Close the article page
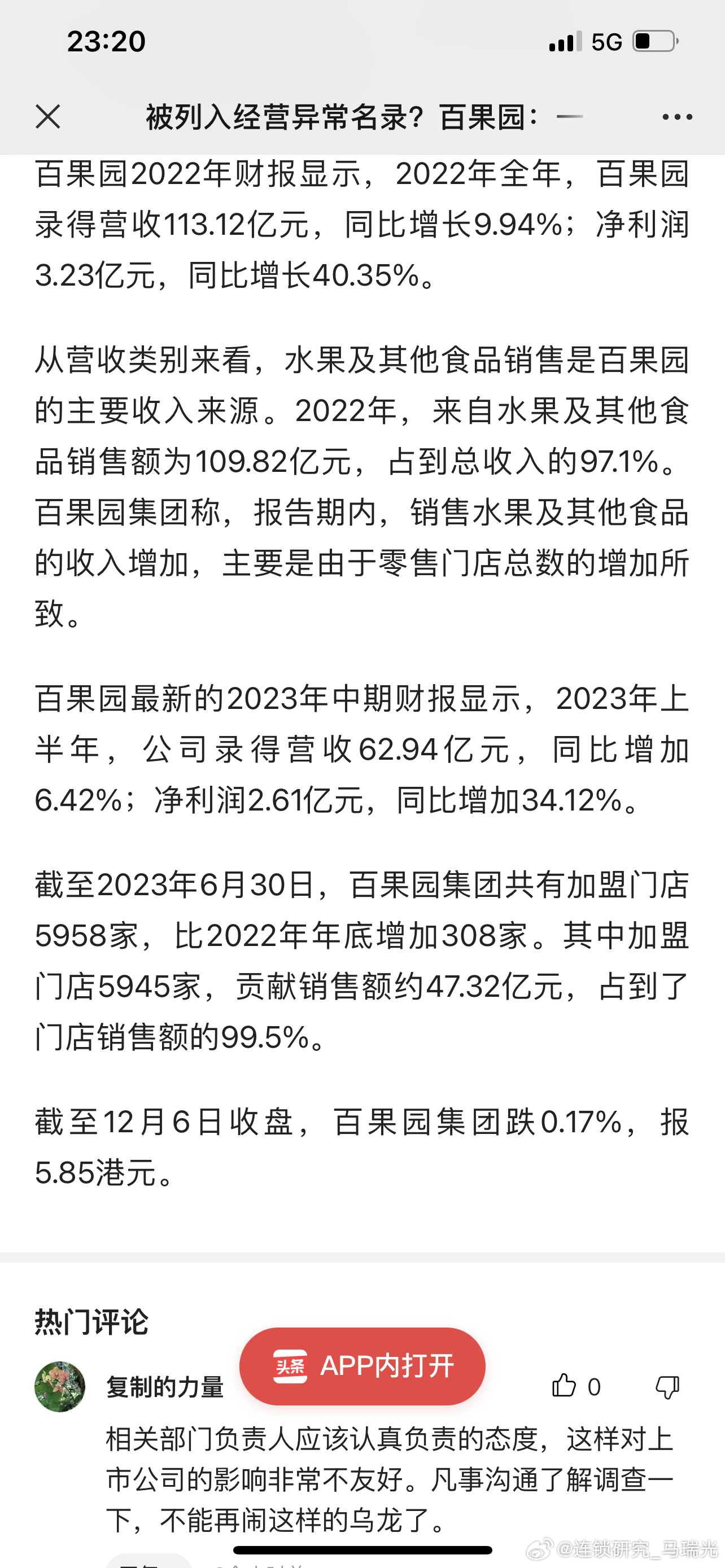 pyautogui.click(x=48, y=116)
